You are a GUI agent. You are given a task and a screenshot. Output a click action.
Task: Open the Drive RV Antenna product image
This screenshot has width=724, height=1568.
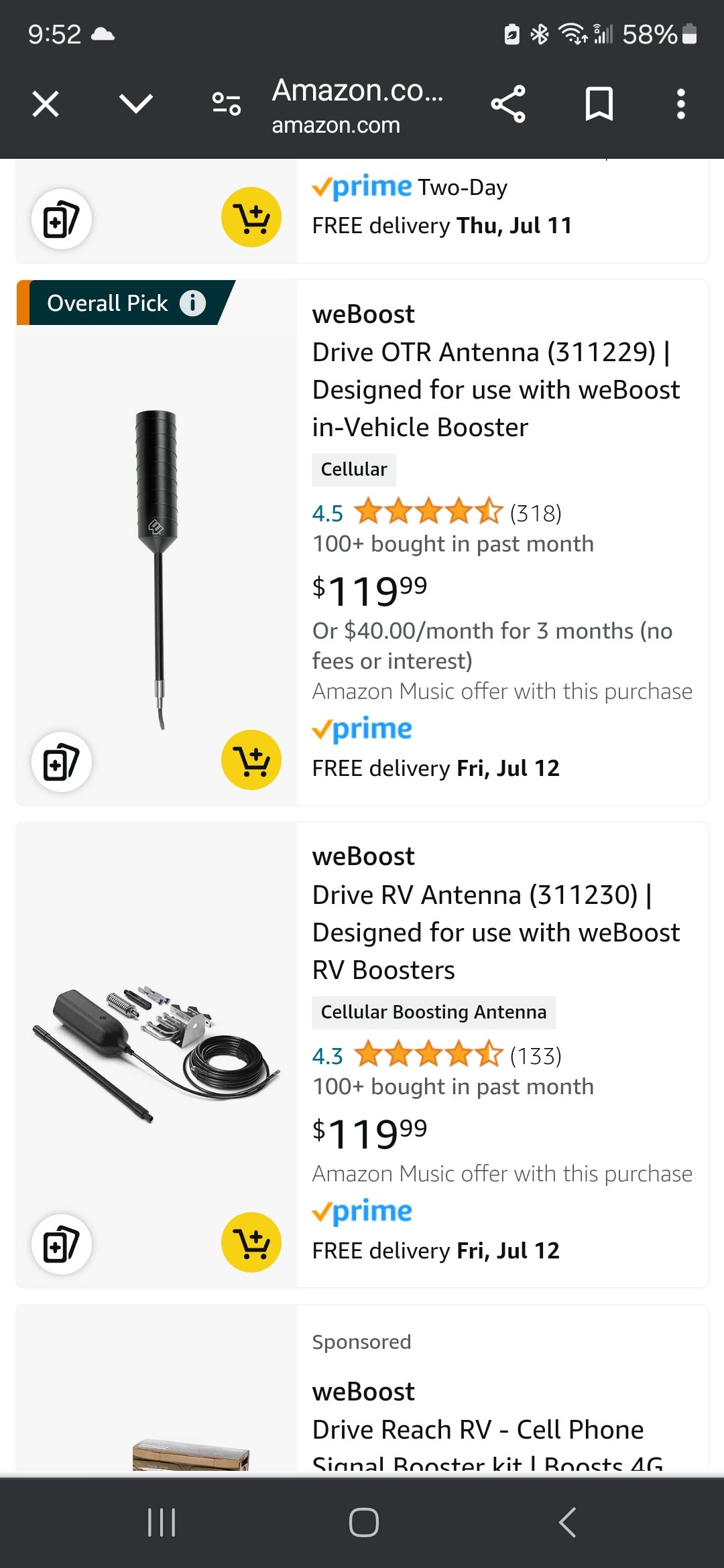156,1051
